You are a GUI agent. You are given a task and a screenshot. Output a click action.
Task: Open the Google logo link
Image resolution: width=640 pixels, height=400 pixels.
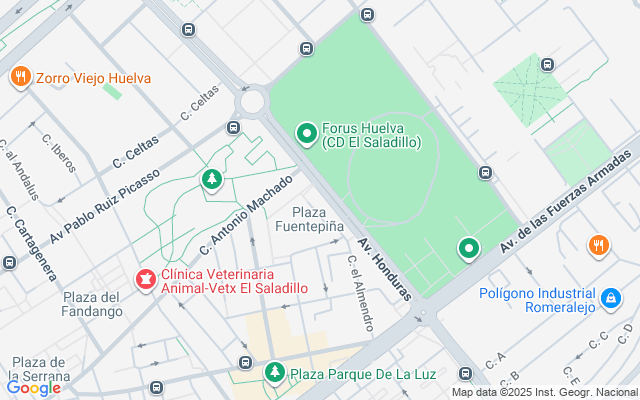point(33,388)
